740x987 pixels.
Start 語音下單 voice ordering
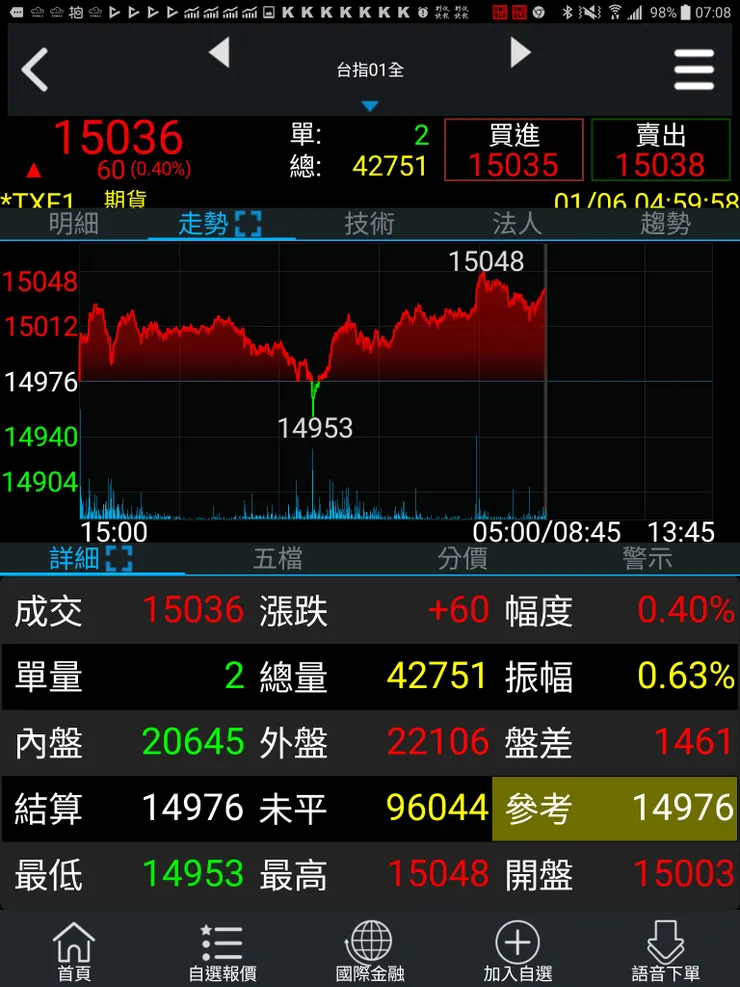pos(666,951)
